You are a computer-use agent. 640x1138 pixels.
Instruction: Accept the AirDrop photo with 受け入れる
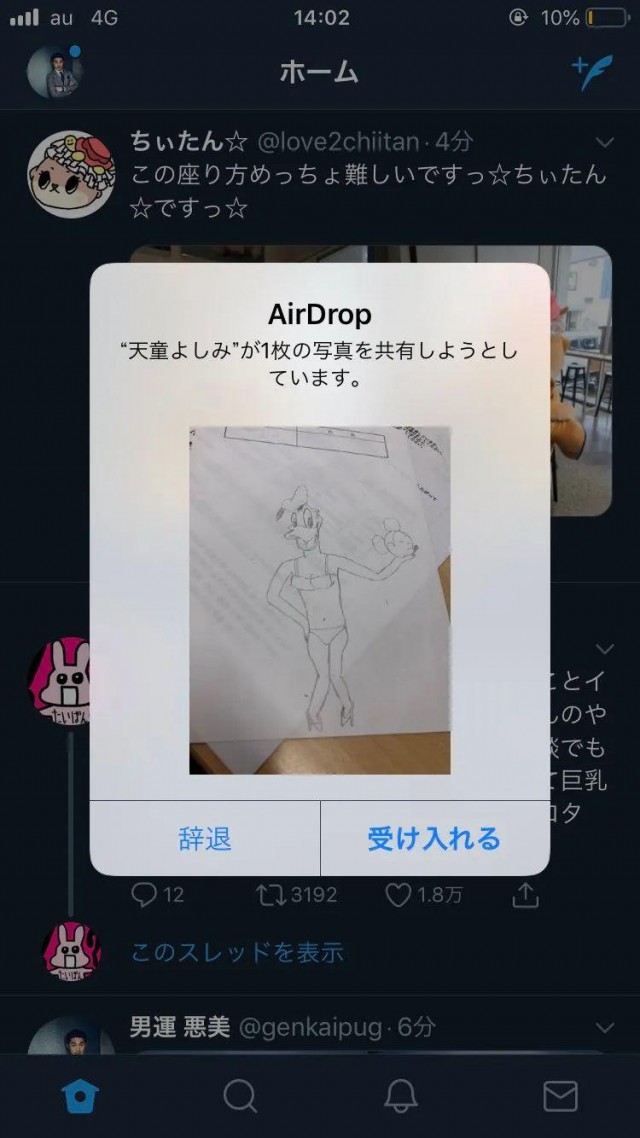click(434, 838)
